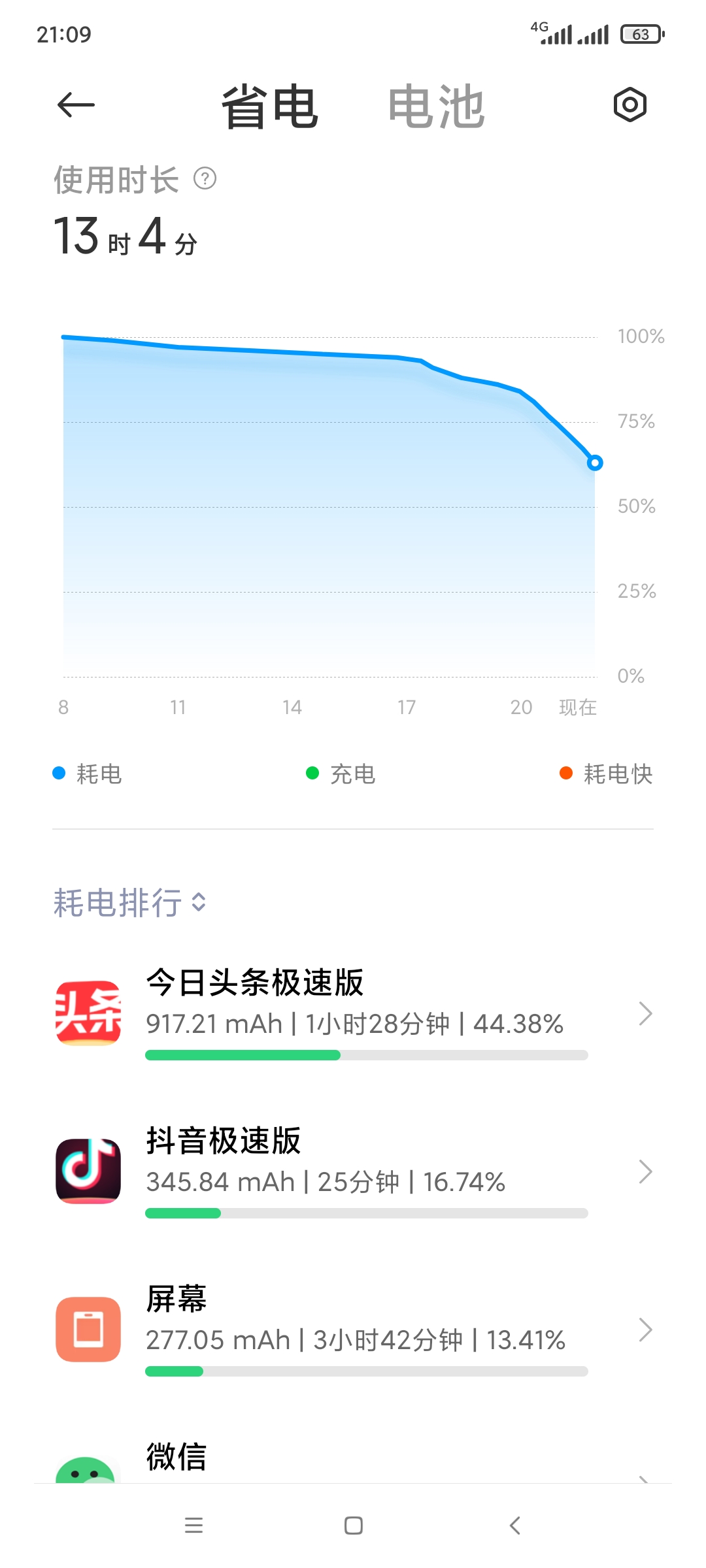View 屏幕 power consumption details
Viewport: 706px width, 1568px height.
pos(353,1330)
